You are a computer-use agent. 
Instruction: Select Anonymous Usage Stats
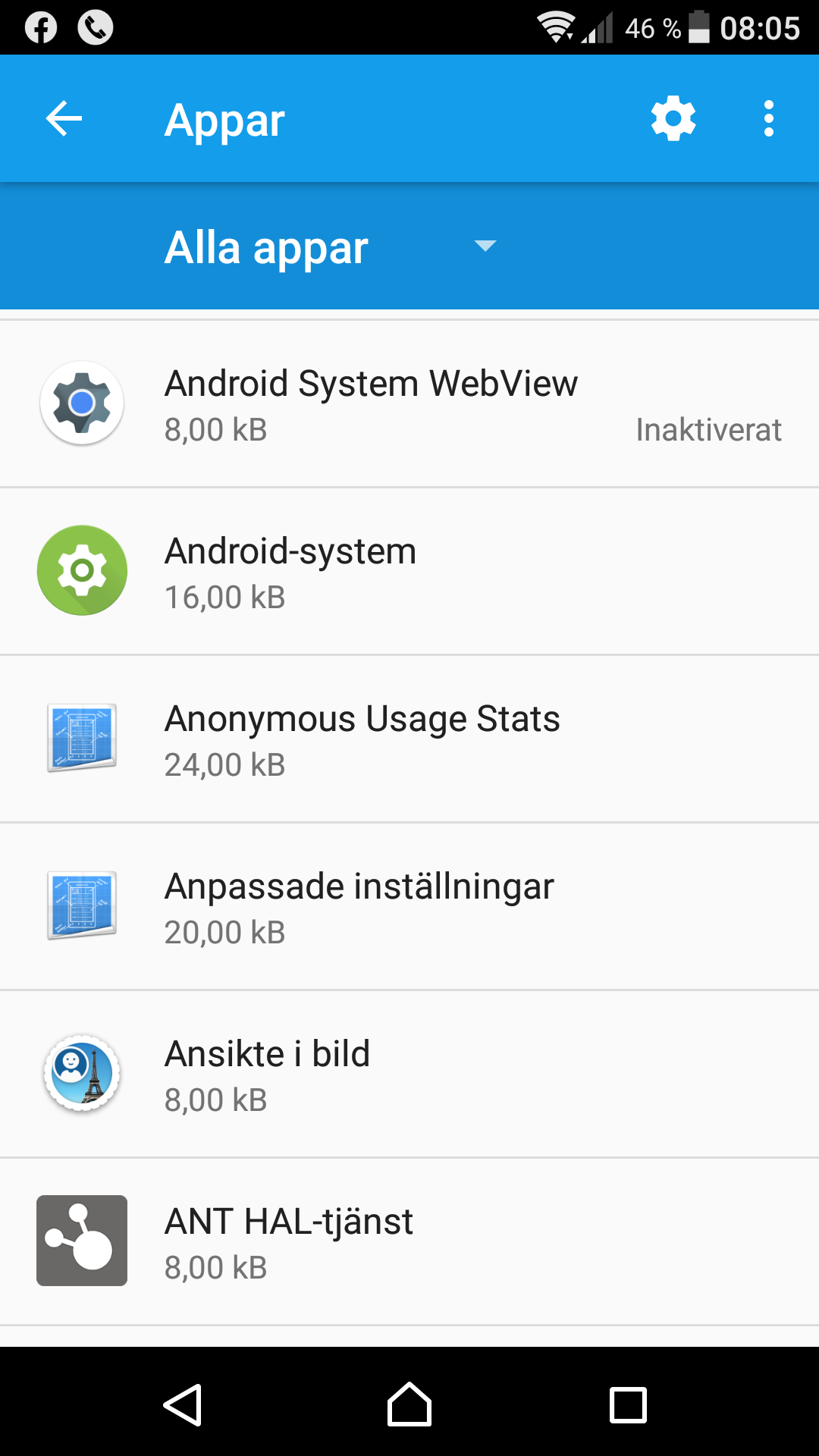pos(409,739)
